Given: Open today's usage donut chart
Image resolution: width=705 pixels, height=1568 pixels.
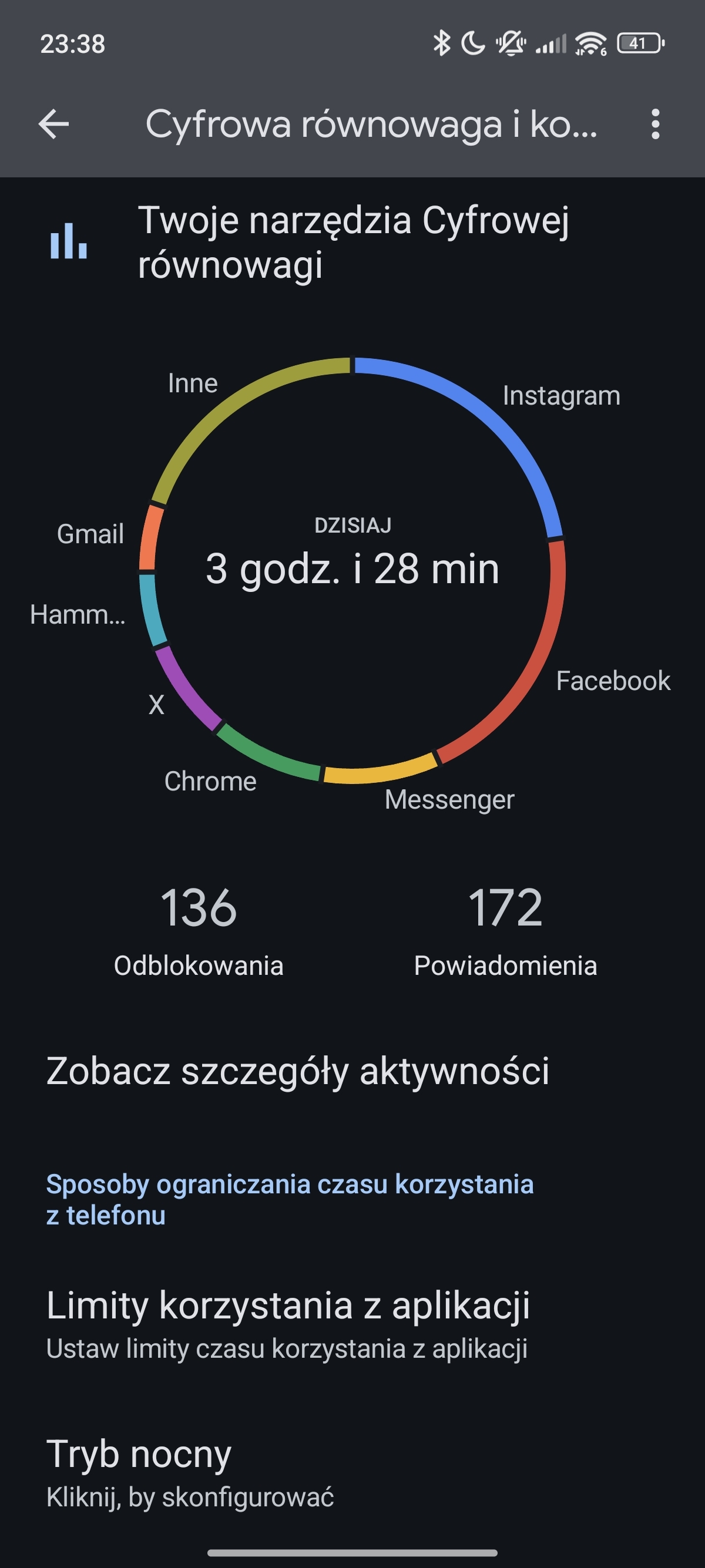Looking at the screenshot, I should point(352,569).
